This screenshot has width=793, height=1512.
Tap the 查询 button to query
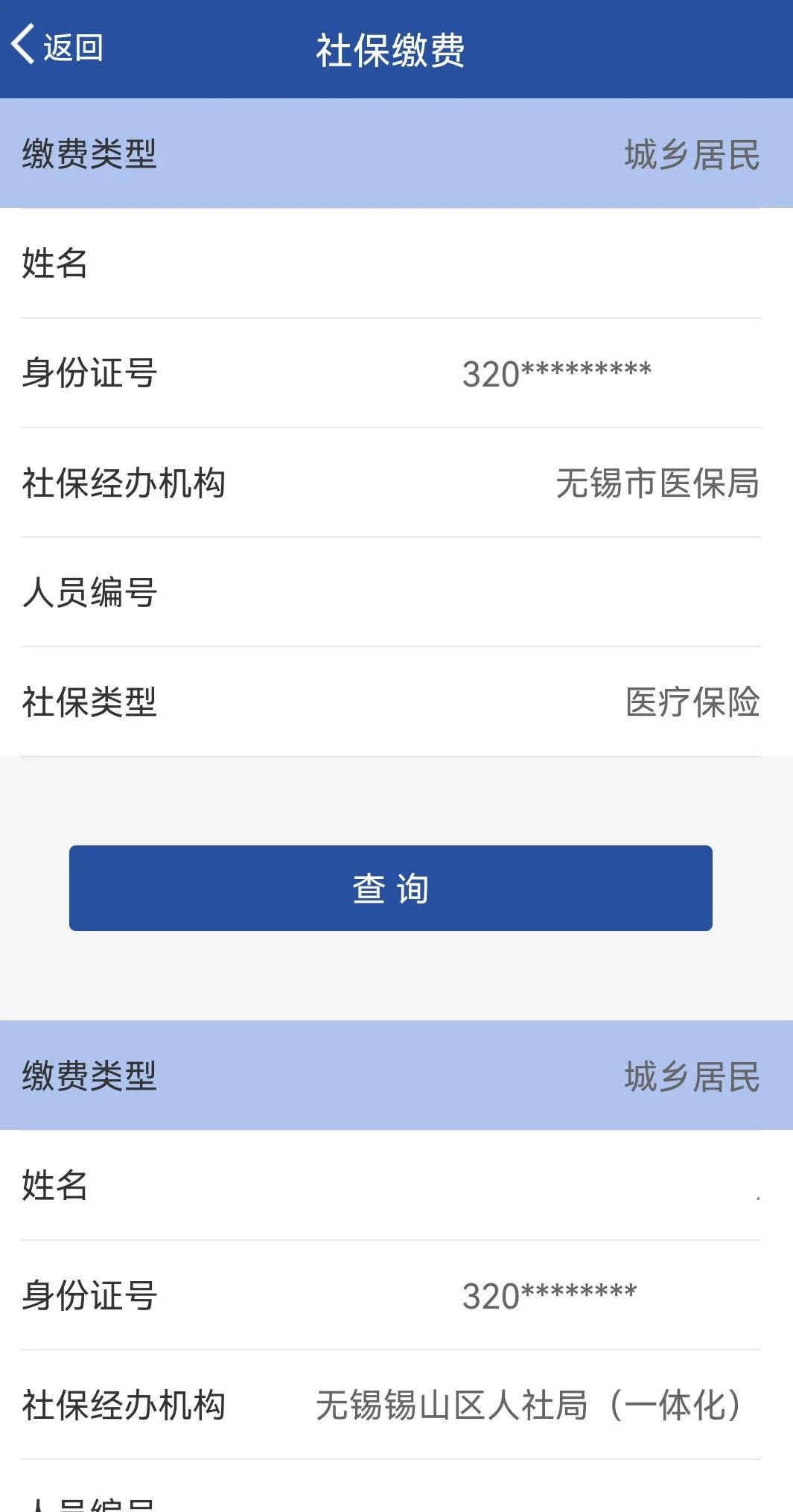click(x=390, y=888)
